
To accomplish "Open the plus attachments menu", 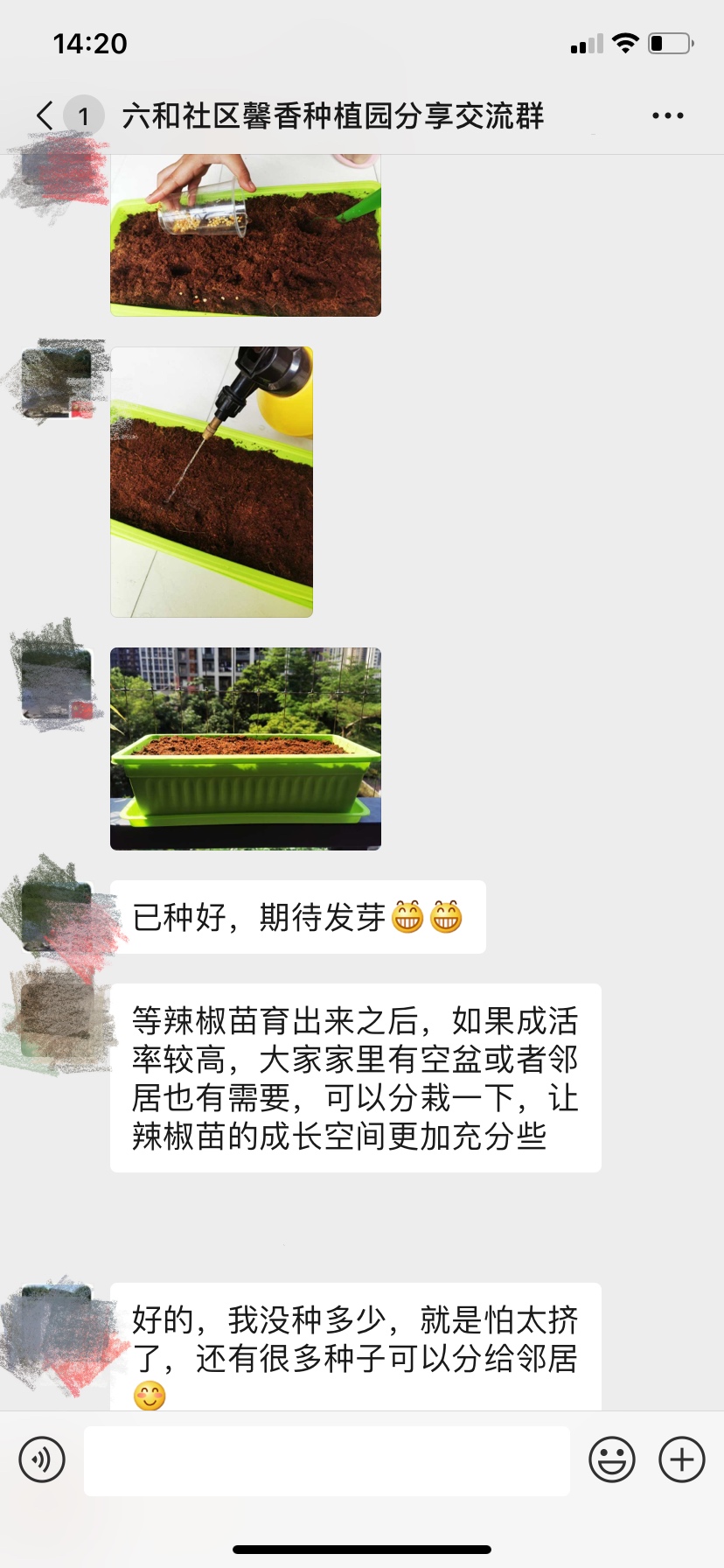I will [x=682, y=1459].
